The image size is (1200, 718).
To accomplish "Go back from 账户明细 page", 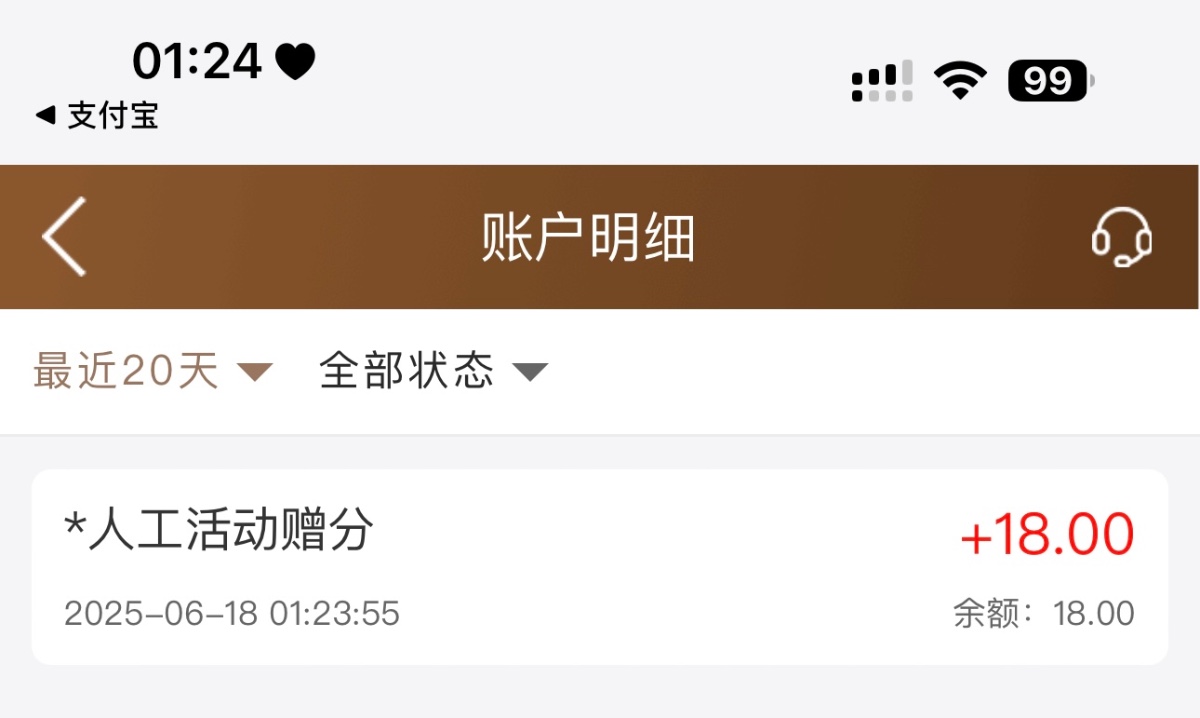I will click(65, 237).
